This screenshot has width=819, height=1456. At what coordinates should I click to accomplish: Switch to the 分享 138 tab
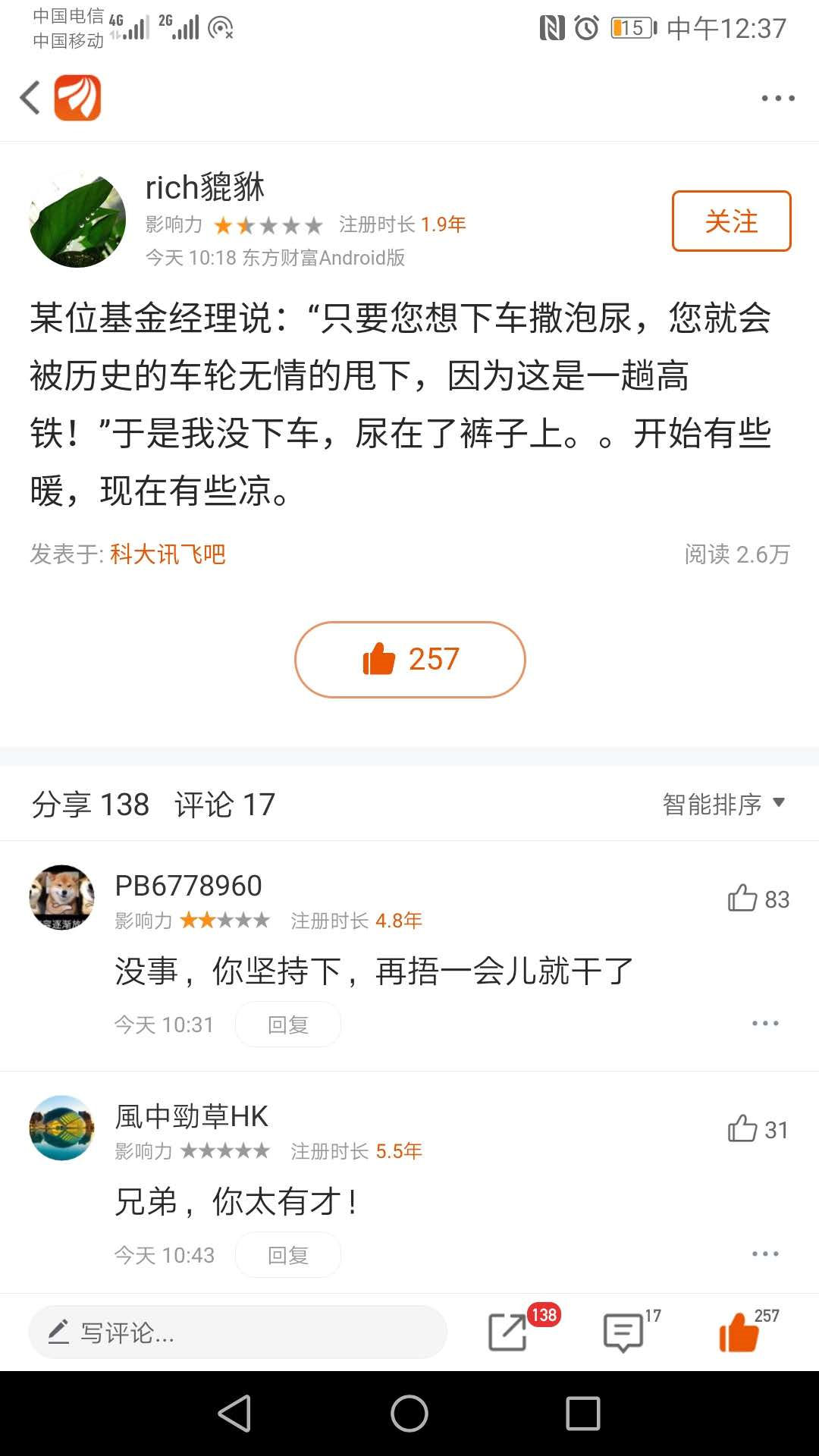coord(90,805)
